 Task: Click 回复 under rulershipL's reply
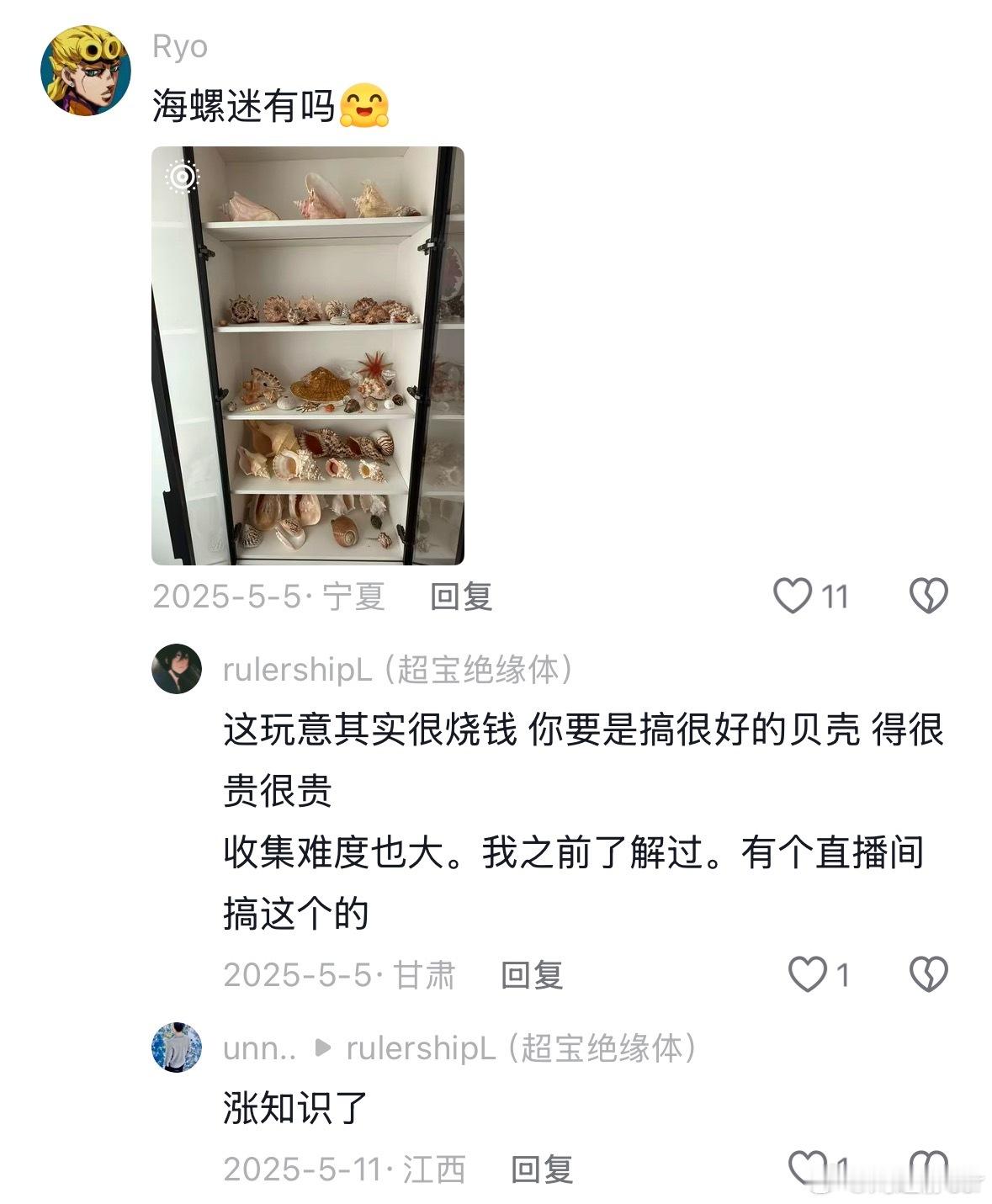[x=531, y=974]
